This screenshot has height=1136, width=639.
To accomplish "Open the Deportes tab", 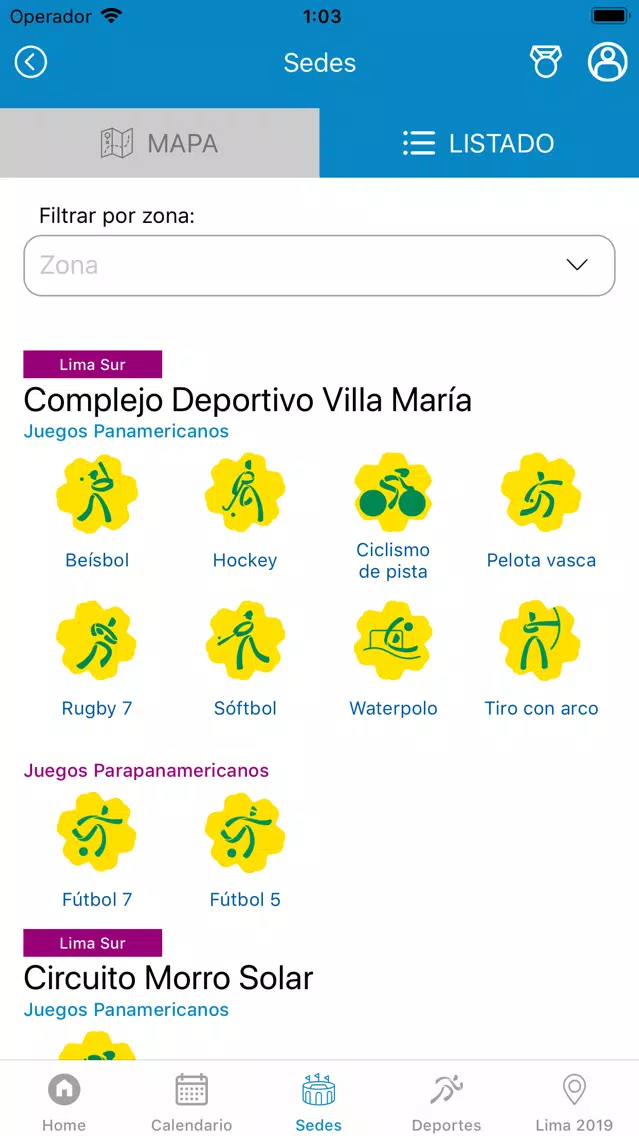I will (x=446, y=1101).
